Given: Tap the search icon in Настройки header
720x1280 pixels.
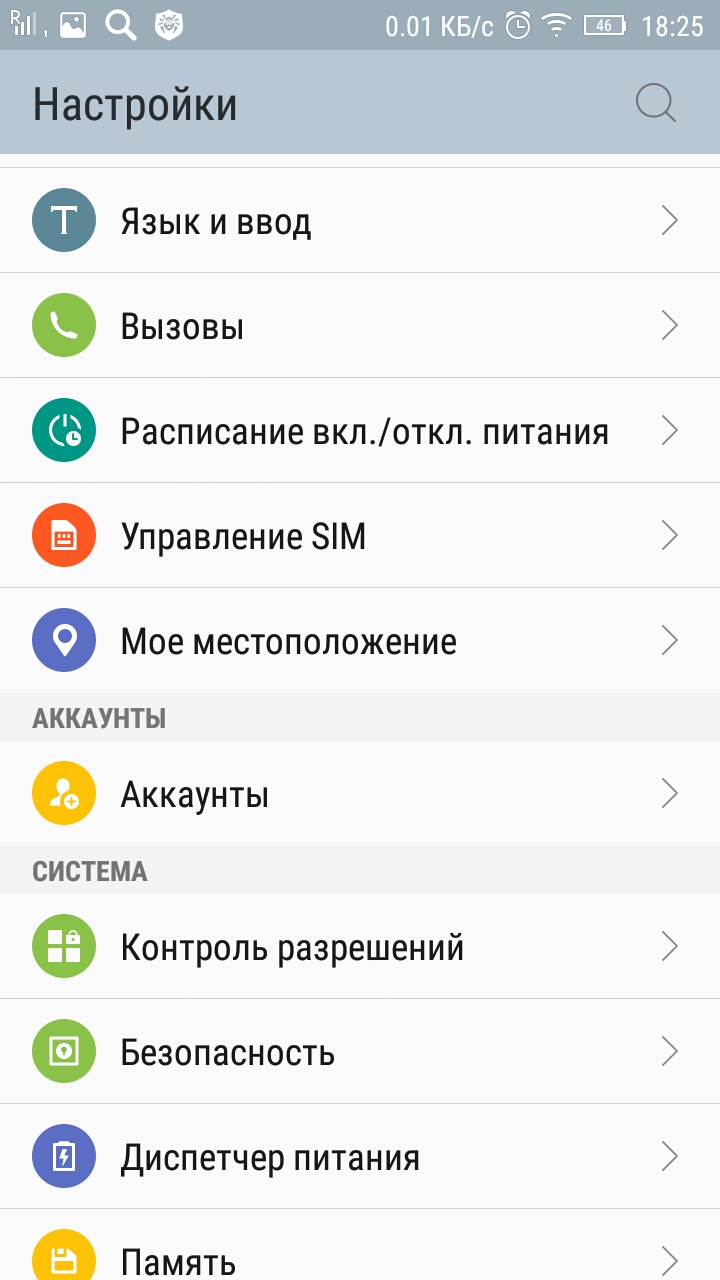Looking at the screenshot, I should coord(656,103).
